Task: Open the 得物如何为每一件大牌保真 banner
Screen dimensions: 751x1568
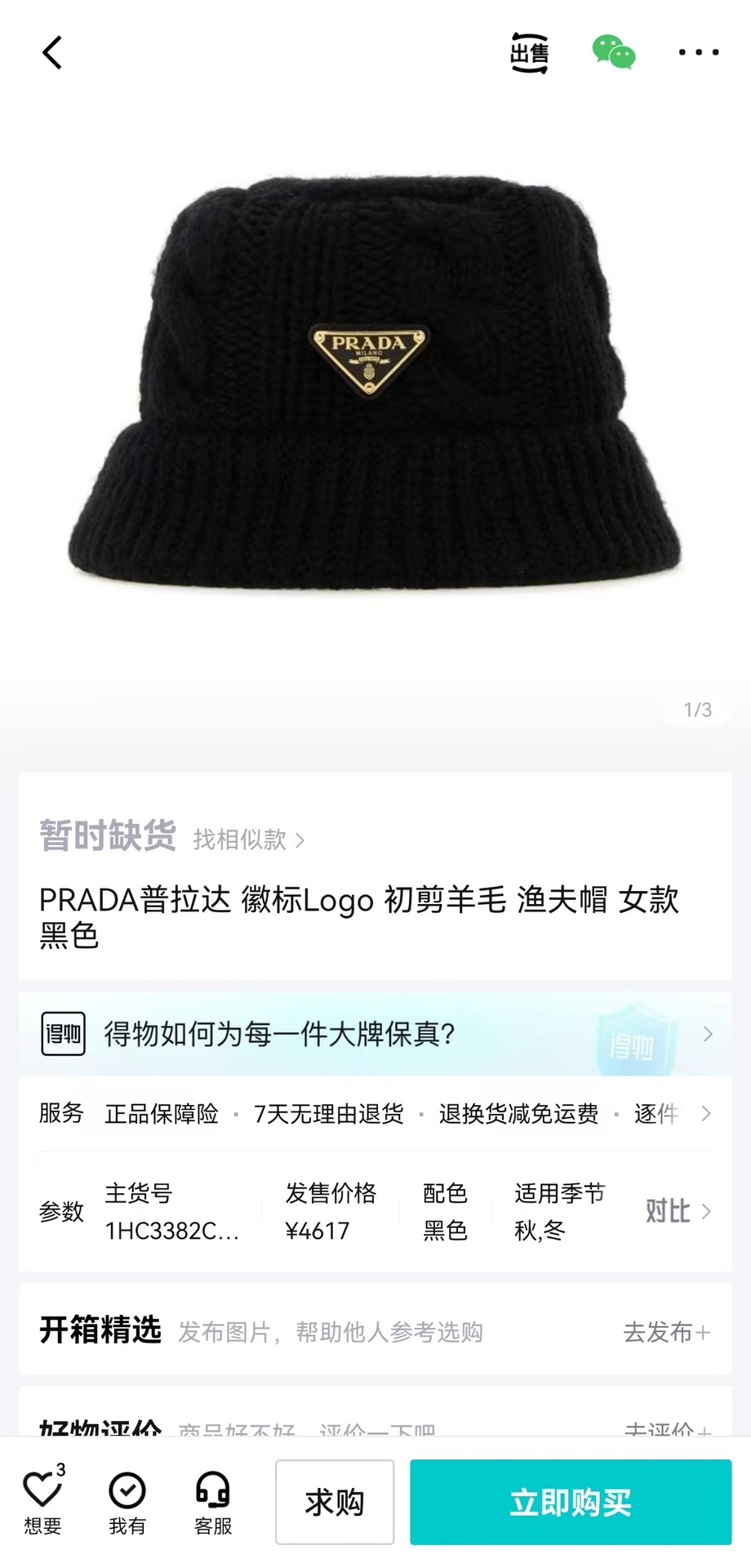Action: click(x=375, y=1034)
